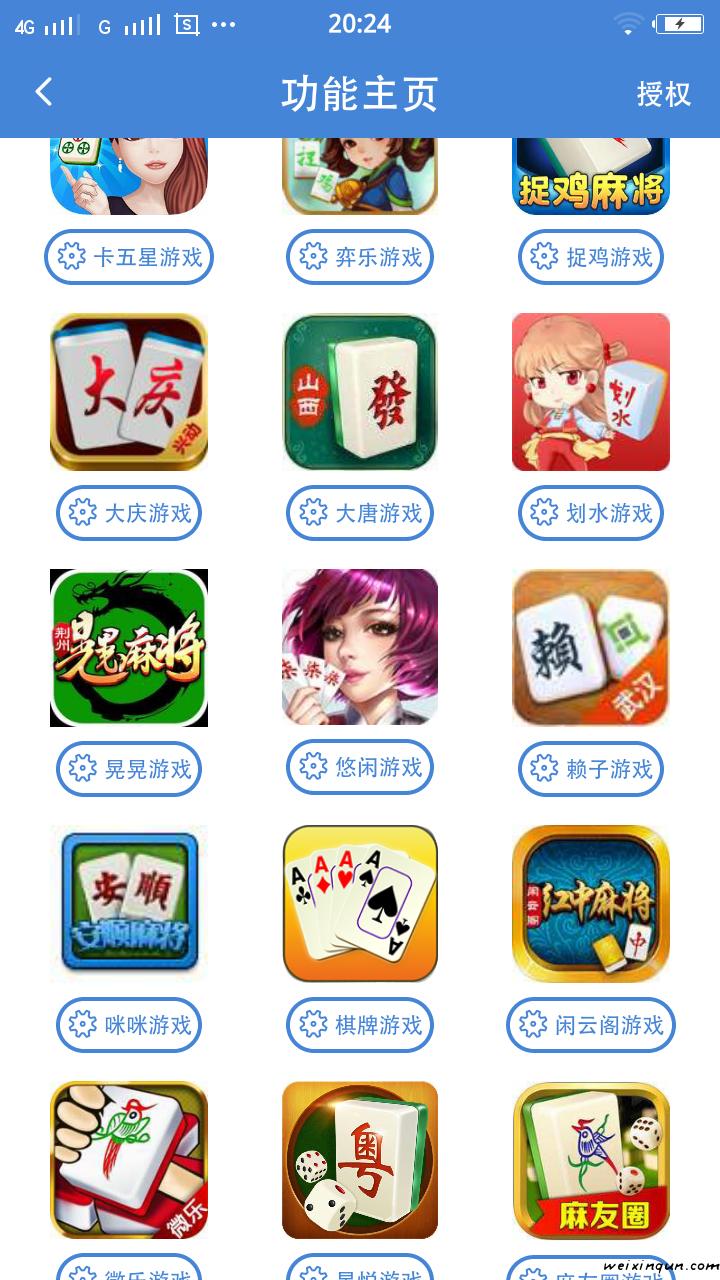
Task: Select the 弈乐游戏 button
Action: click(x=360, y=257)
